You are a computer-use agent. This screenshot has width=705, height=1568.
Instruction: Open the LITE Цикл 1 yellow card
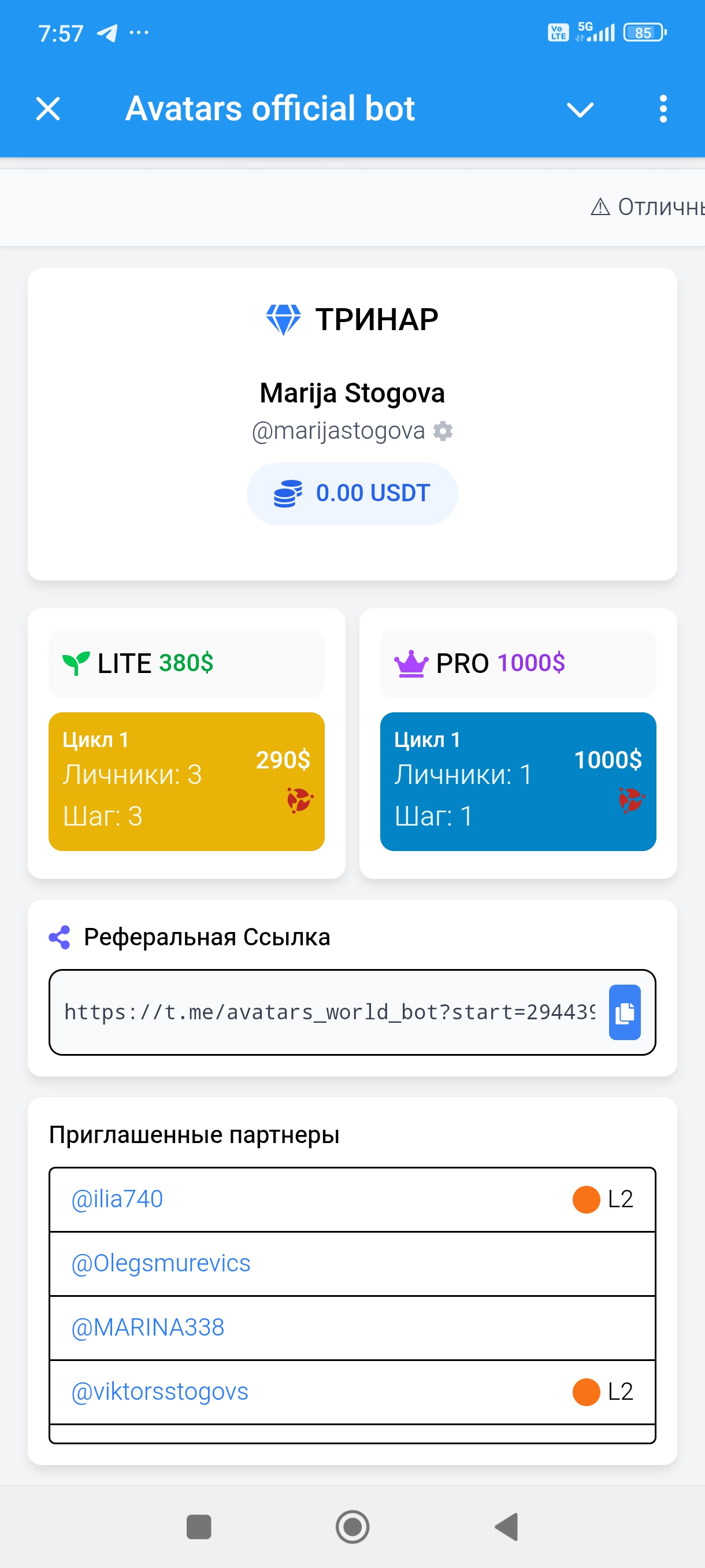[x=186, y=781]
